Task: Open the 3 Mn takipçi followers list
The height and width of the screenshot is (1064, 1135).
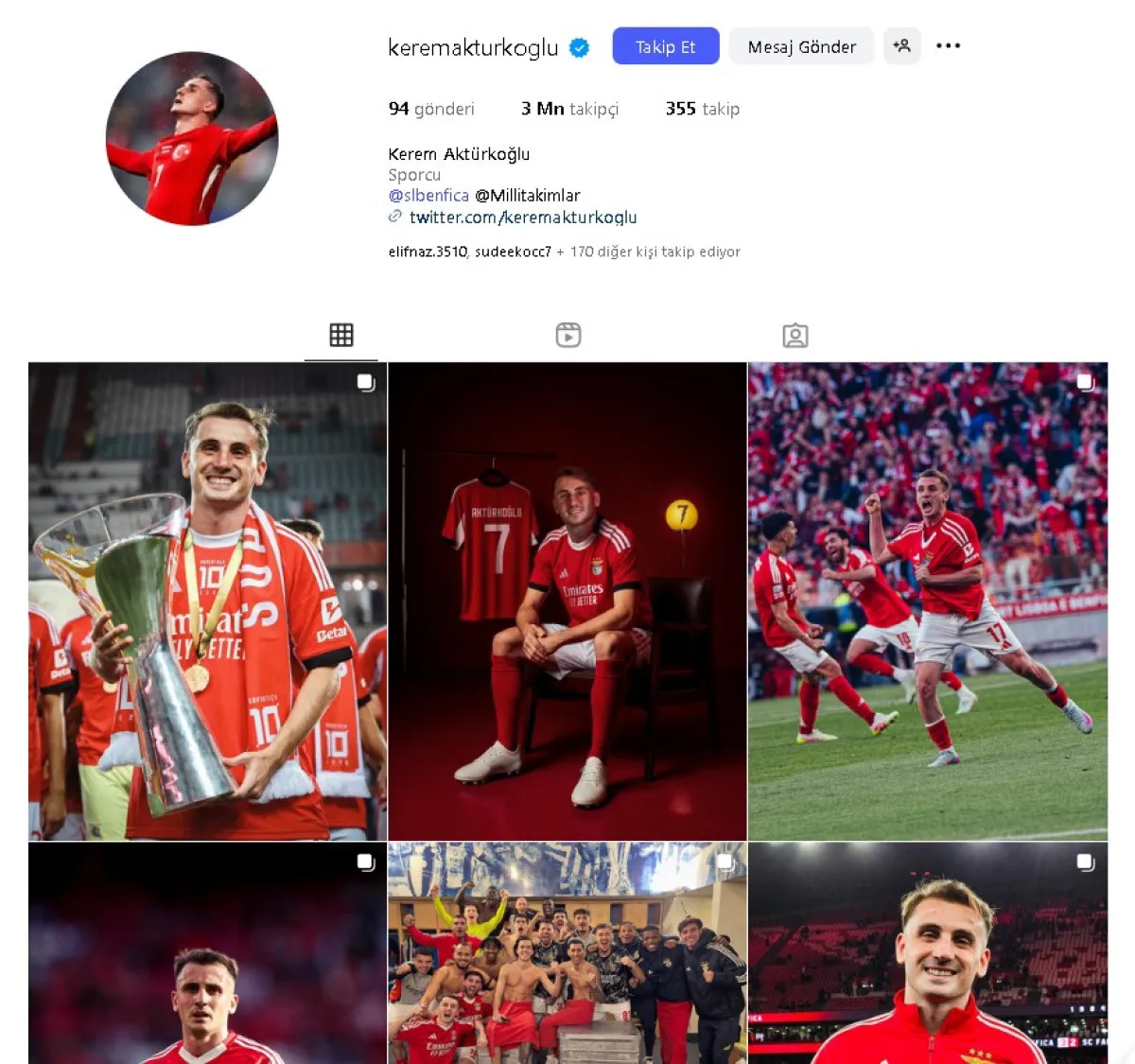Action: [x=569, y=109]
